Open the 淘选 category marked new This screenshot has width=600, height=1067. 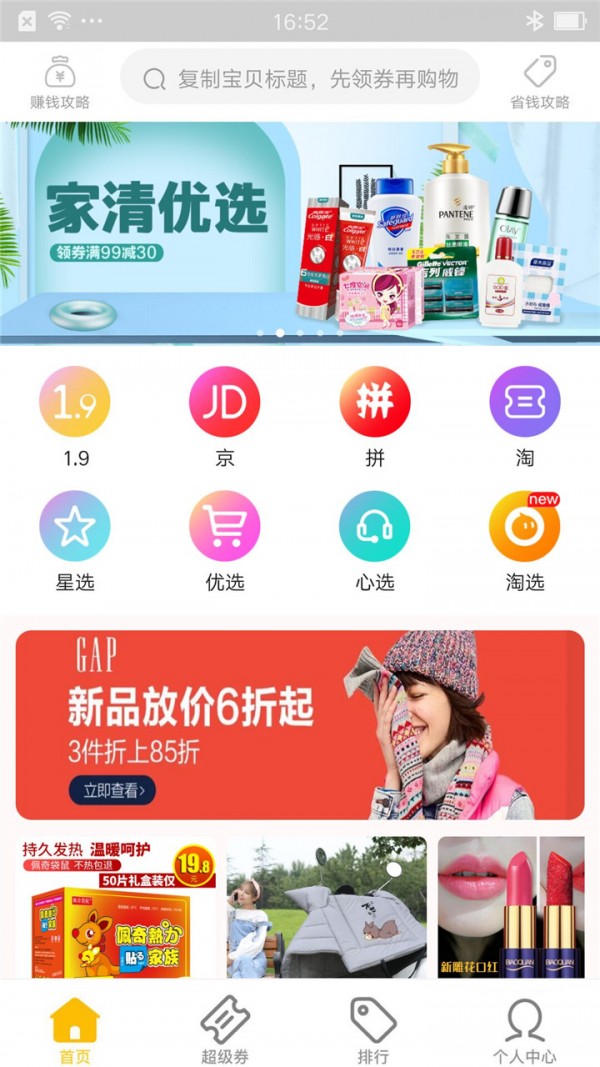pyautogui.click(x=525, y=526)
